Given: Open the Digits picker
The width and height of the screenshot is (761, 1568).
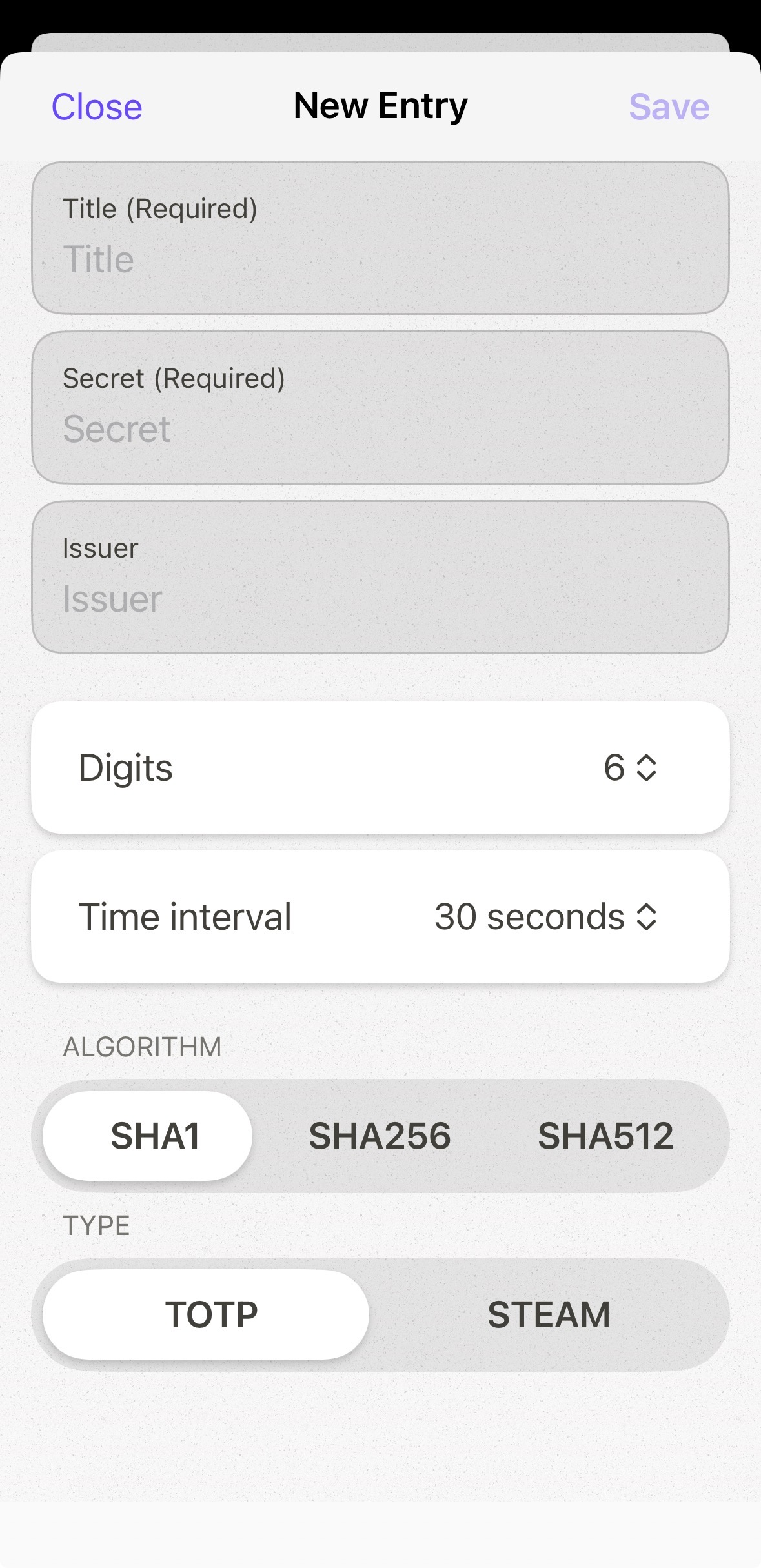Looking at the screenshot, I should pyautogui.click(x=629, y=768).
